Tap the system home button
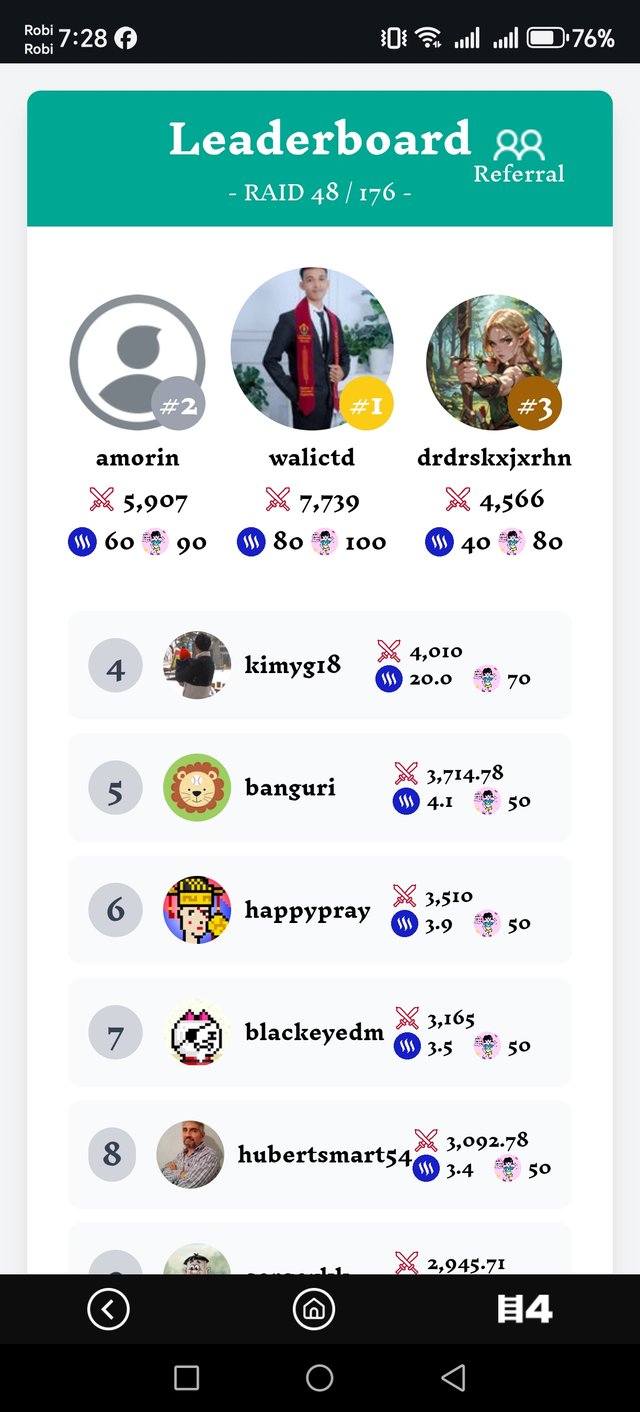Viewport: 640px width, 1412px height. [x=319, y=1377]
